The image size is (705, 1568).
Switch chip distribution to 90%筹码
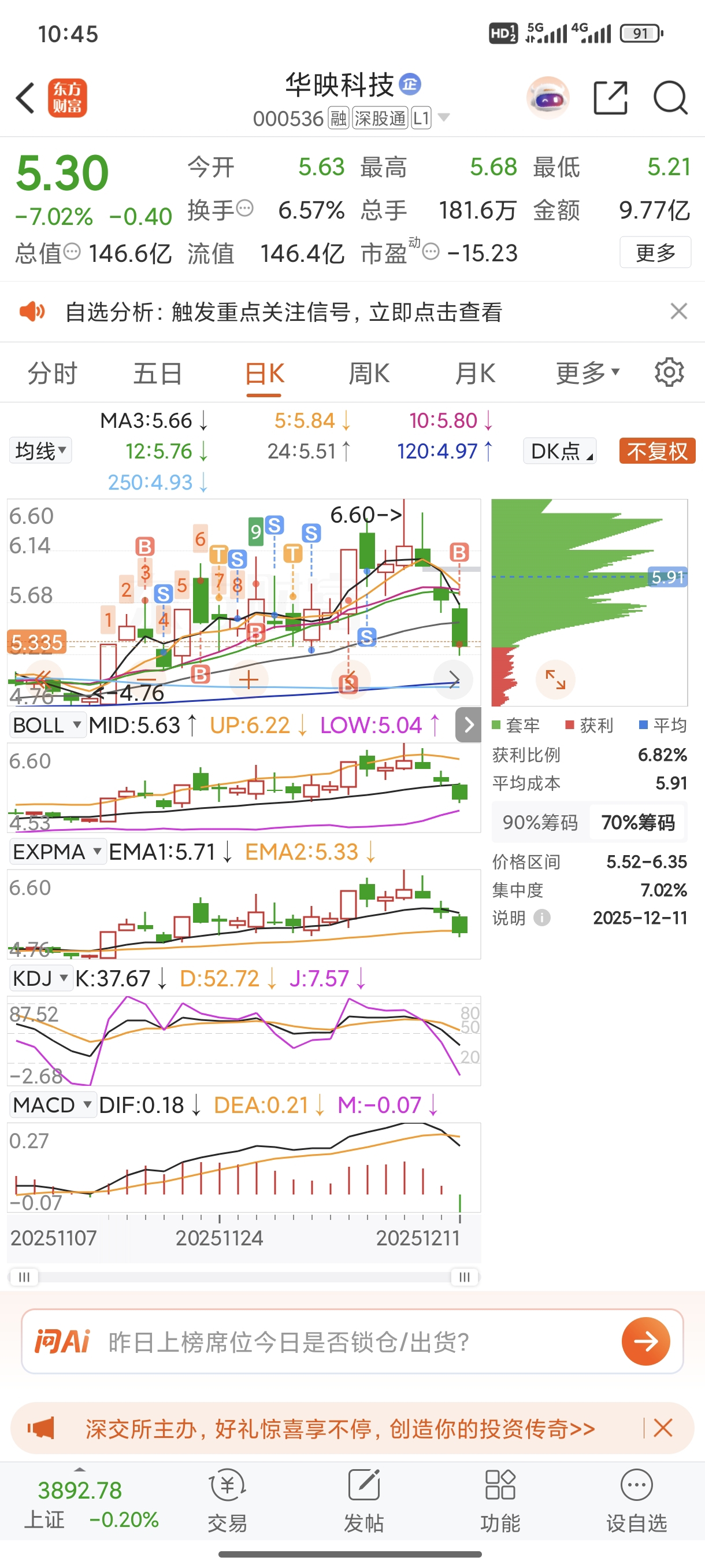[540, 822]
